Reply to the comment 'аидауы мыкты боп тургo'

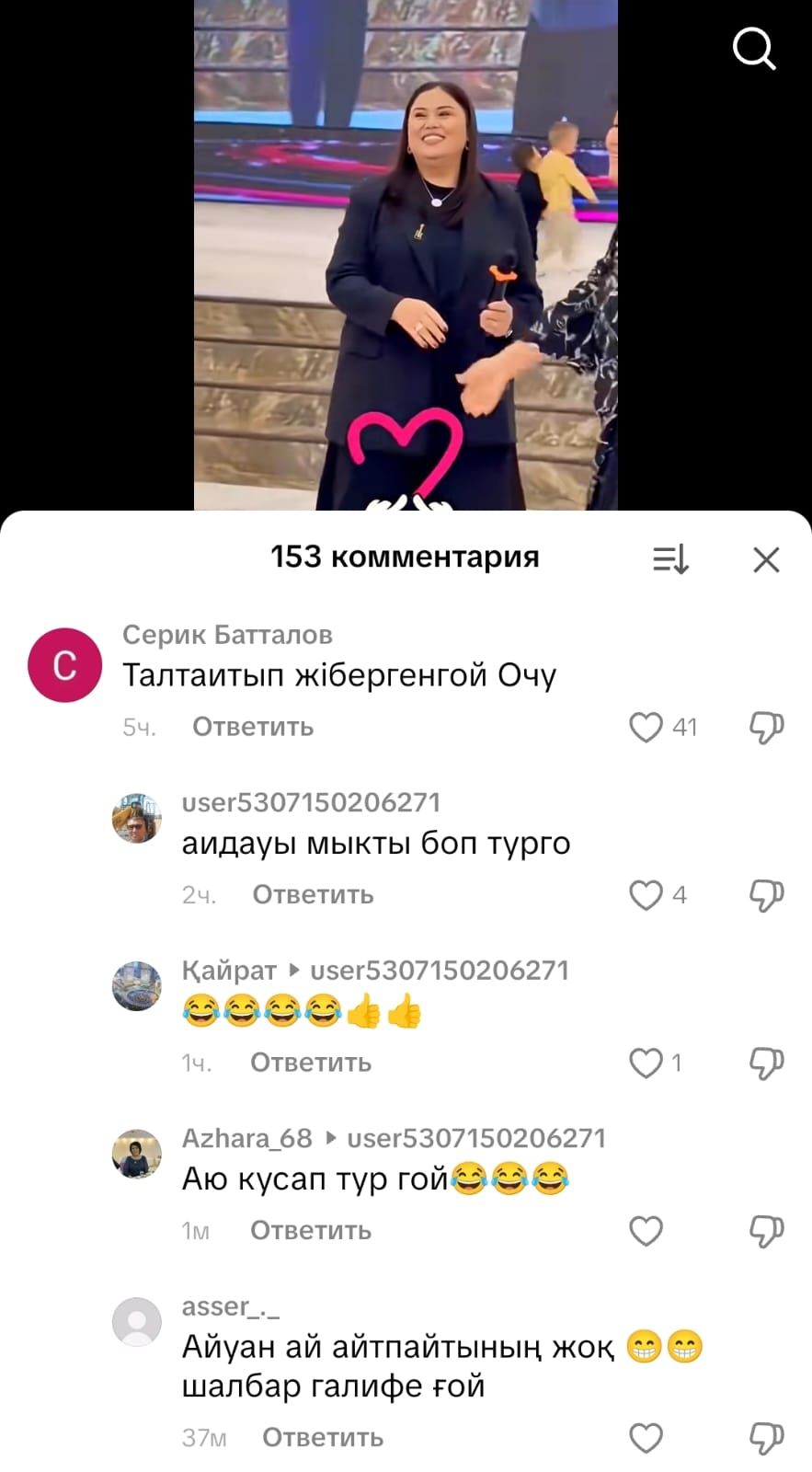pos(313,895)
